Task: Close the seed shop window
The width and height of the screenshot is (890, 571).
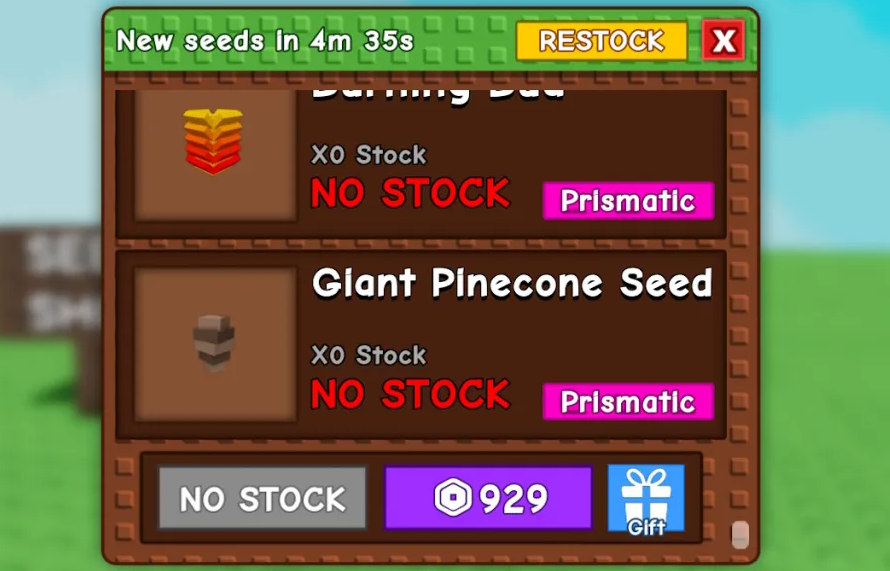Action: click(723, 41)
